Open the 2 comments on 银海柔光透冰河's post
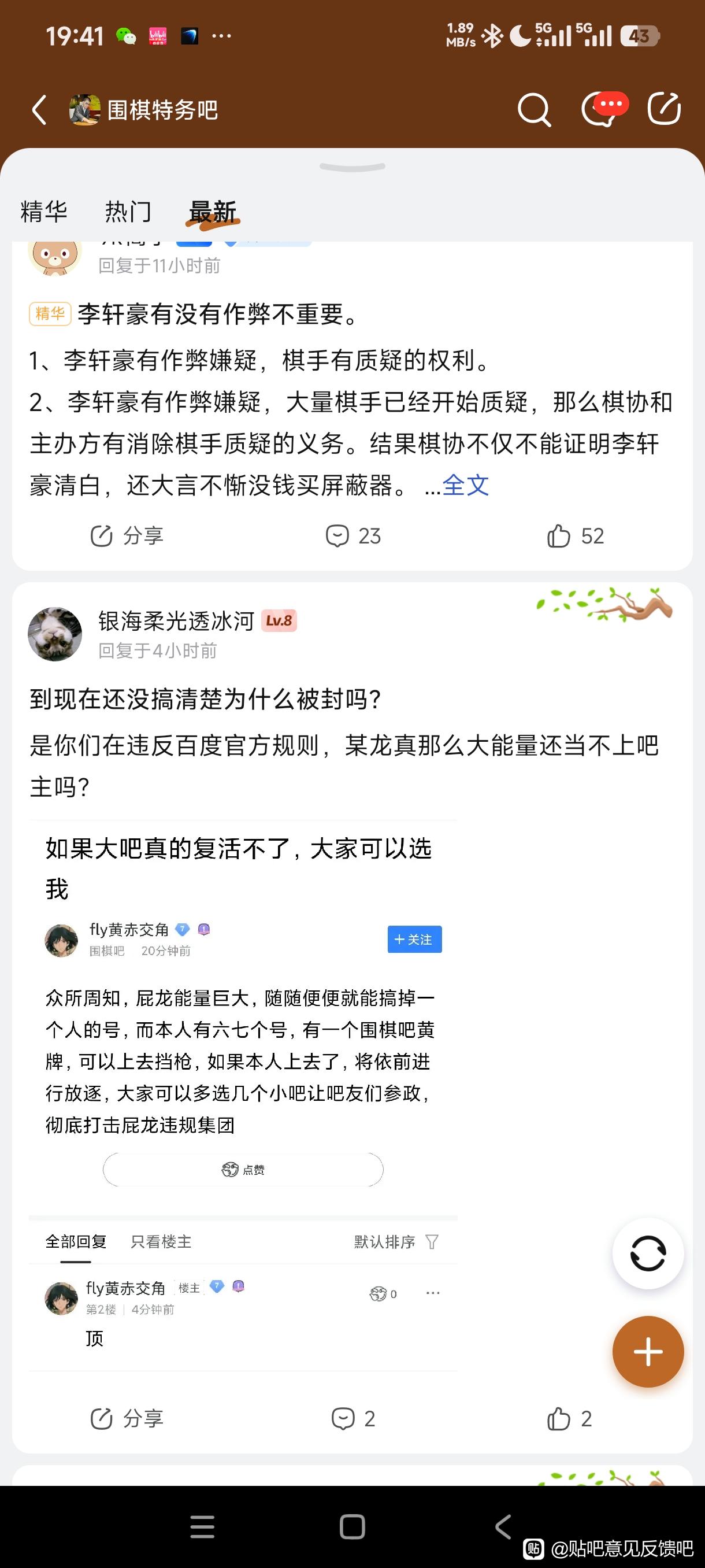705x1568 pixels. click(x=353, y=1419)
